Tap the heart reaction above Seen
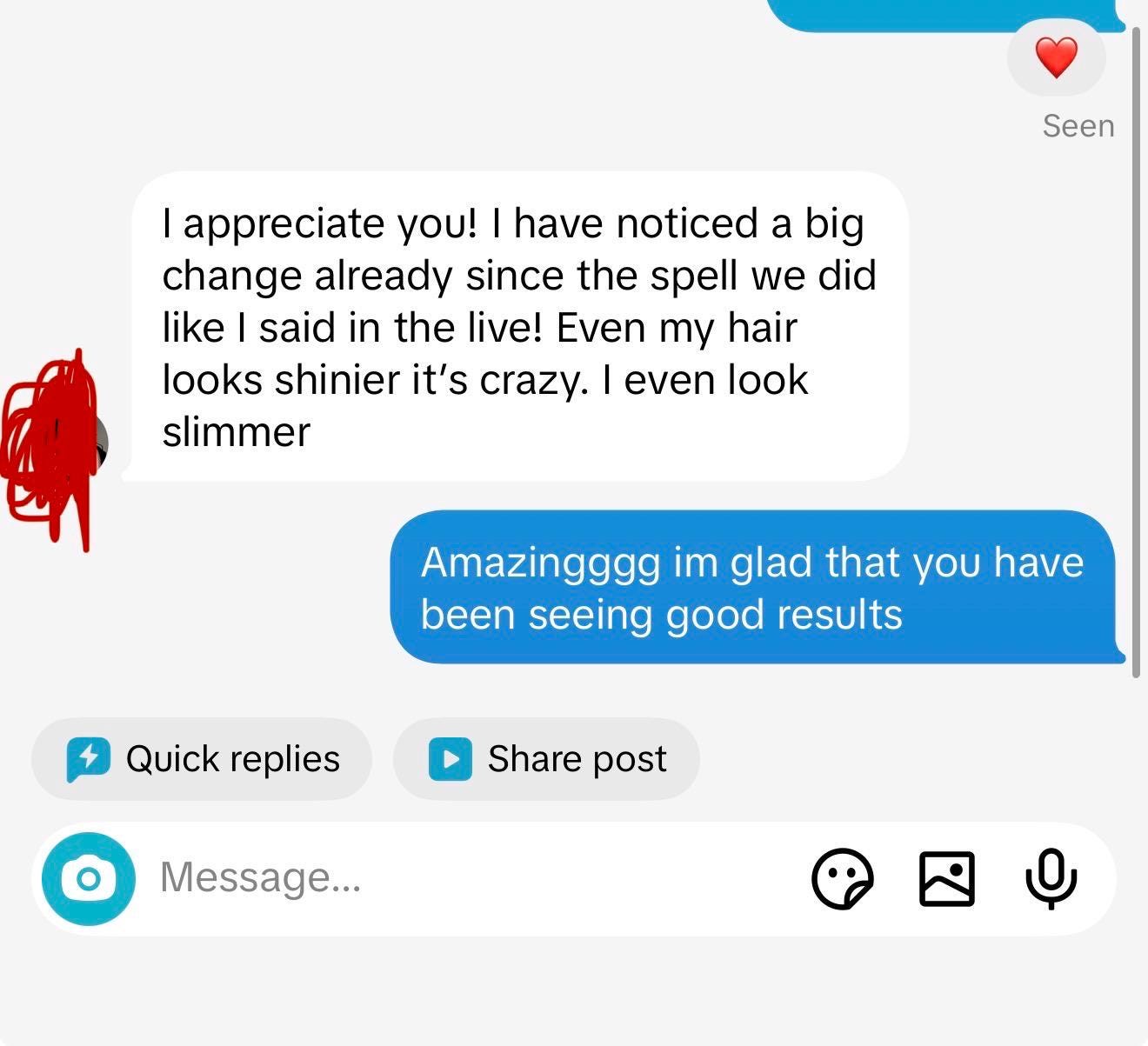1148x1046 pixels. click(1056, 58)
